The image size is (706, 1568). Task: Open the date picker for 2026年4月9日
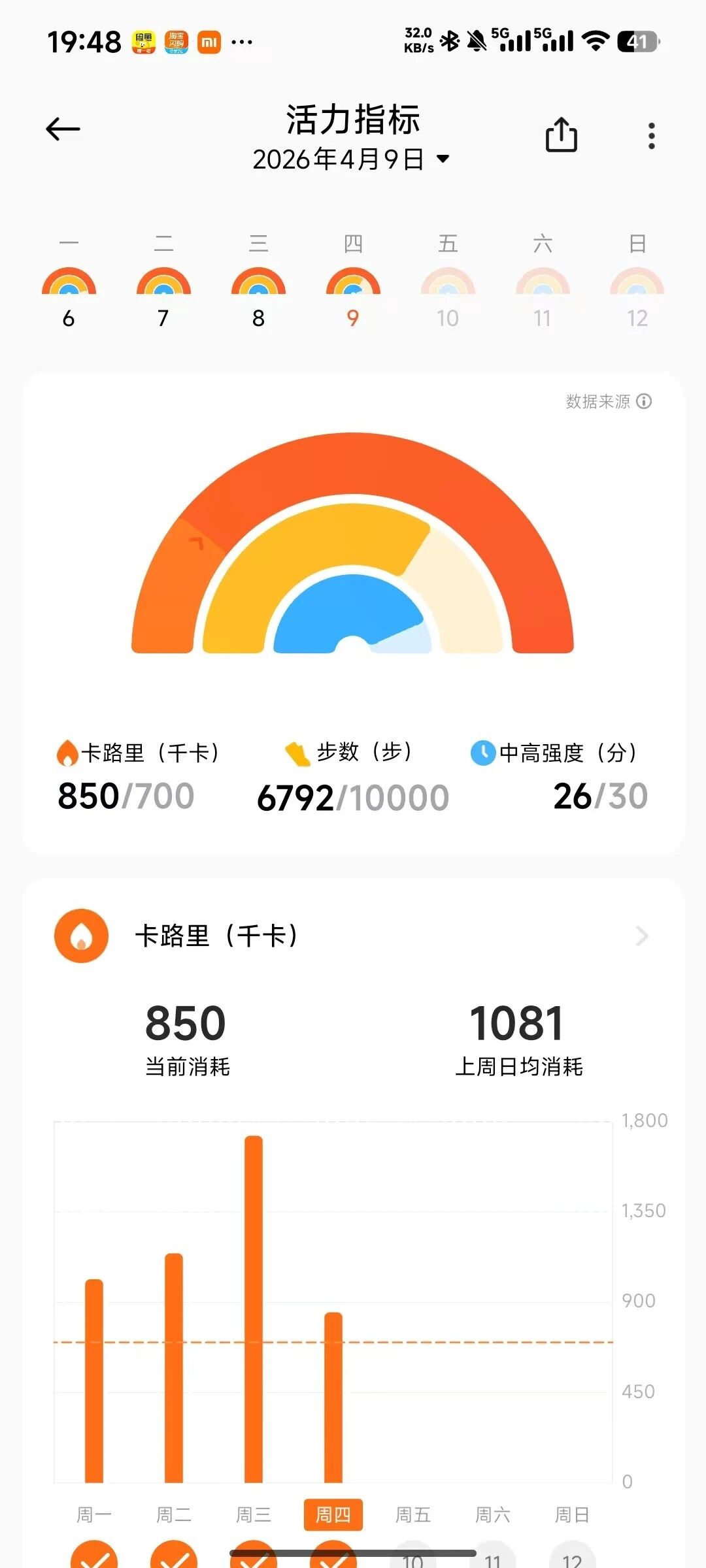(x=352, y=159)
